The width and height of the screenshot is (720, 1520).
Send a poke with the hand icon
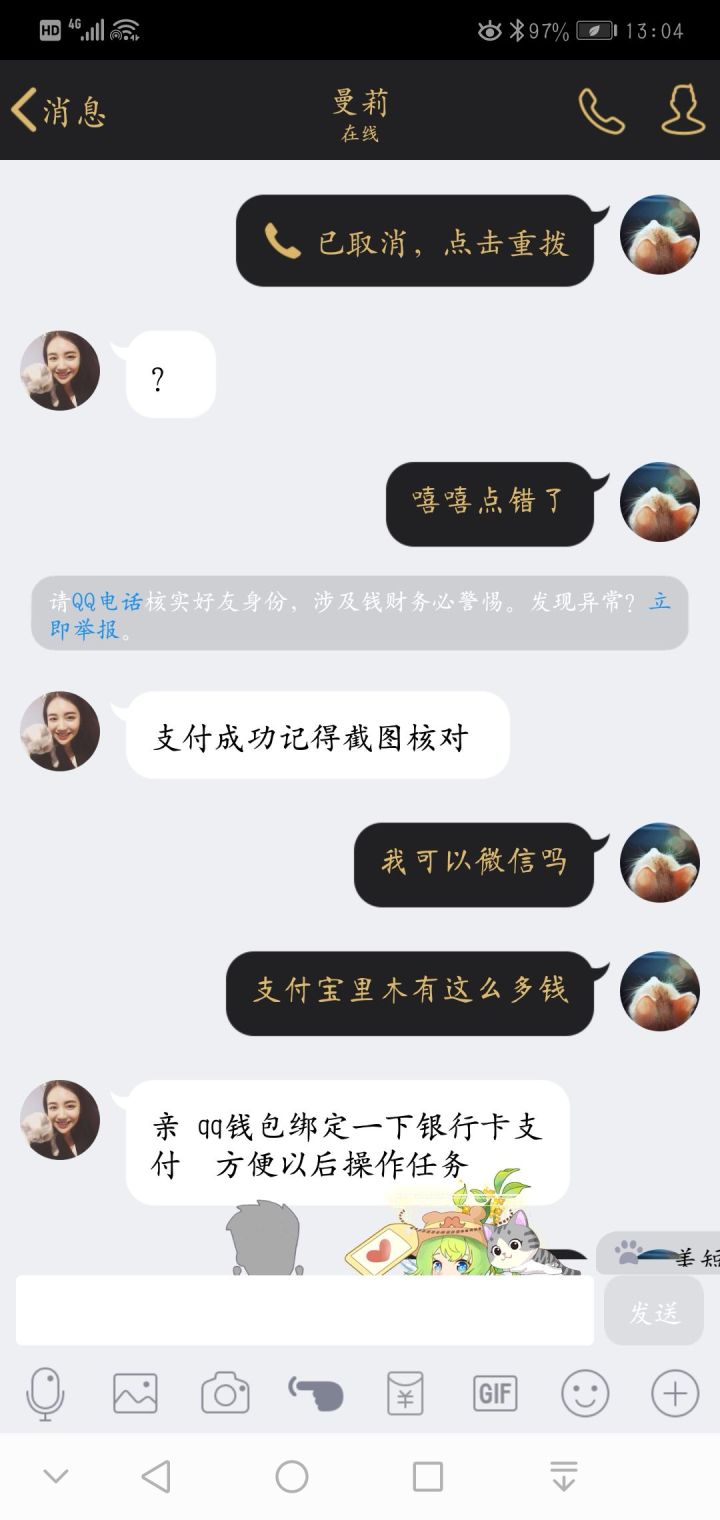pyautogui.click(x=316, y=1393)
